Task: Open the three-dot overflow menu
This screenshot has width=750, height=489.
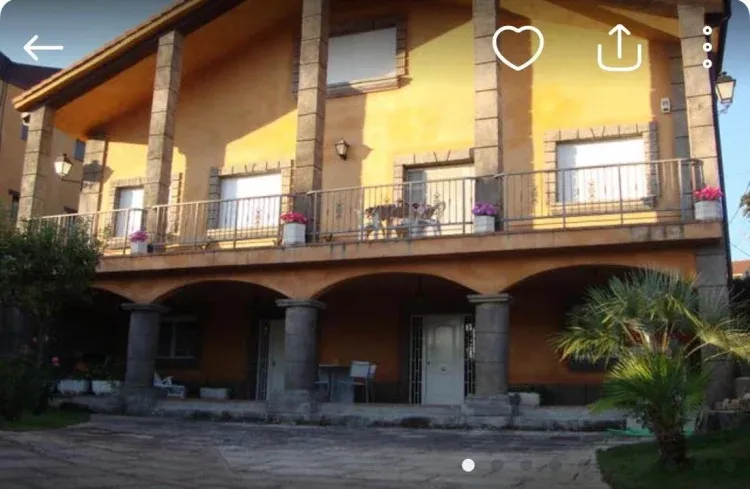Action: point(707,47)
